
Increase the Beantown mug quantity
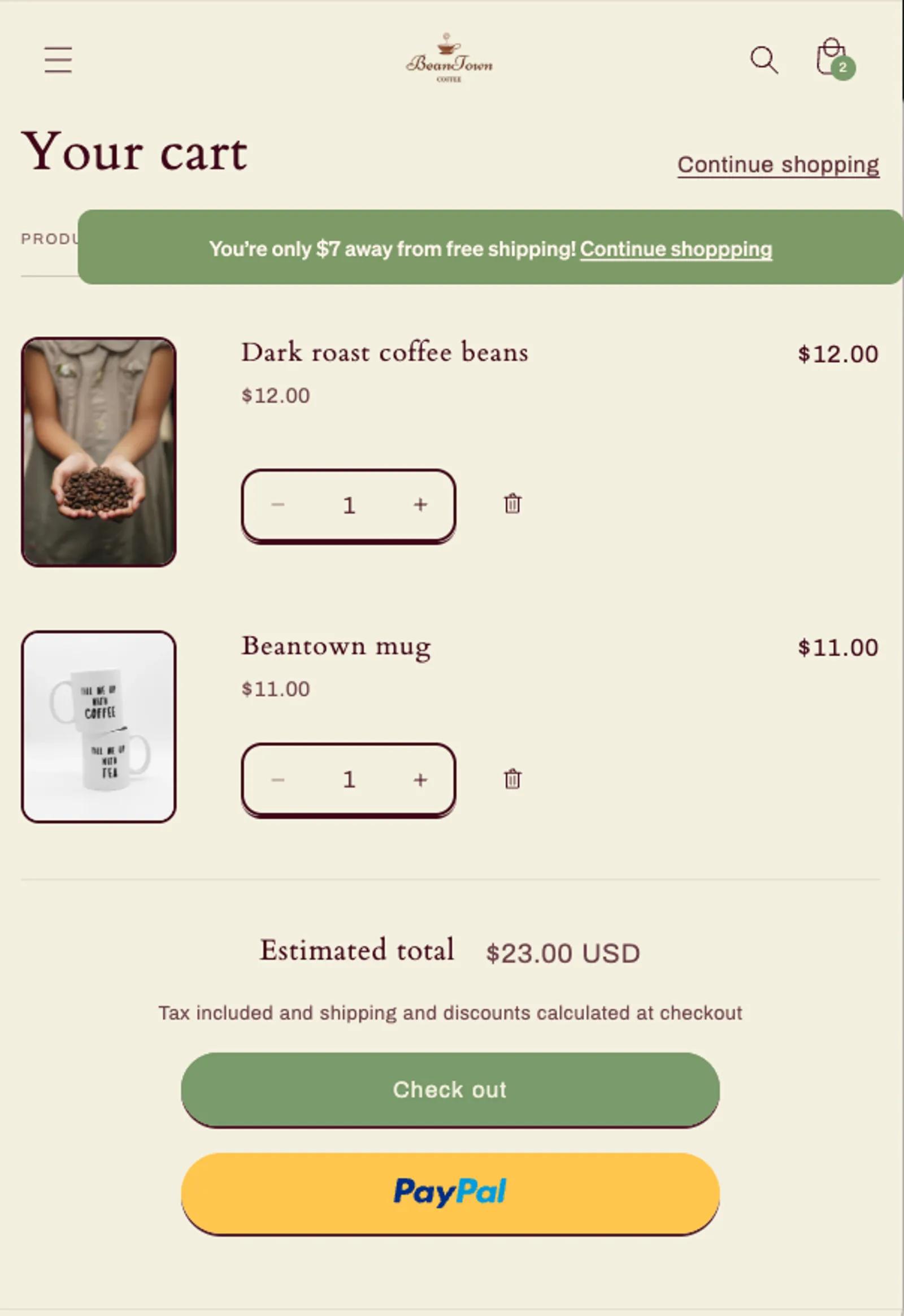click(x=420, y=780)
